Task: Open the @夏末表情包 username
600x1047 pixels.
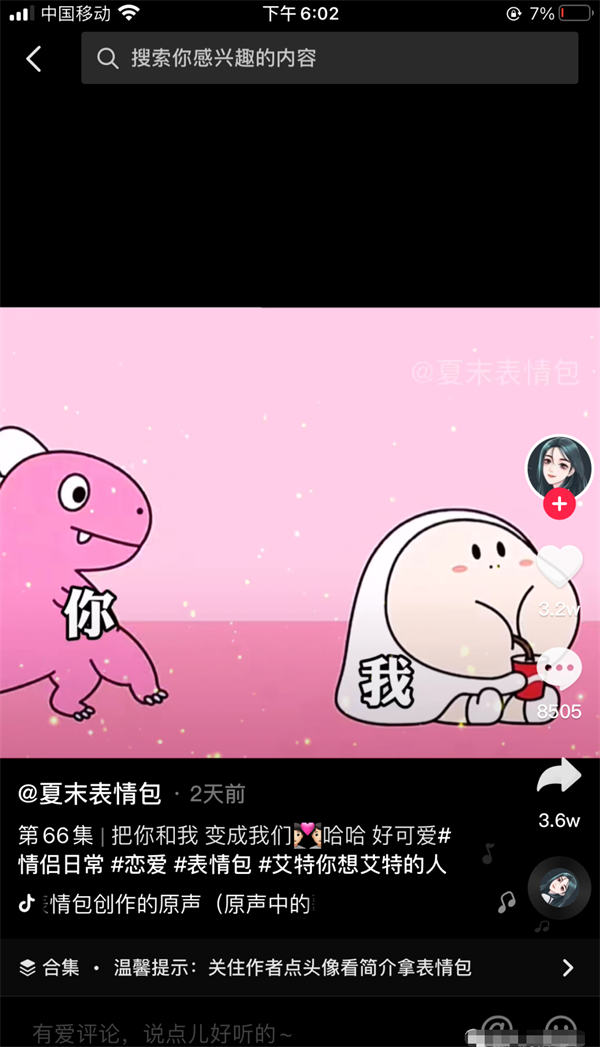Action: (x=90, y=794)
